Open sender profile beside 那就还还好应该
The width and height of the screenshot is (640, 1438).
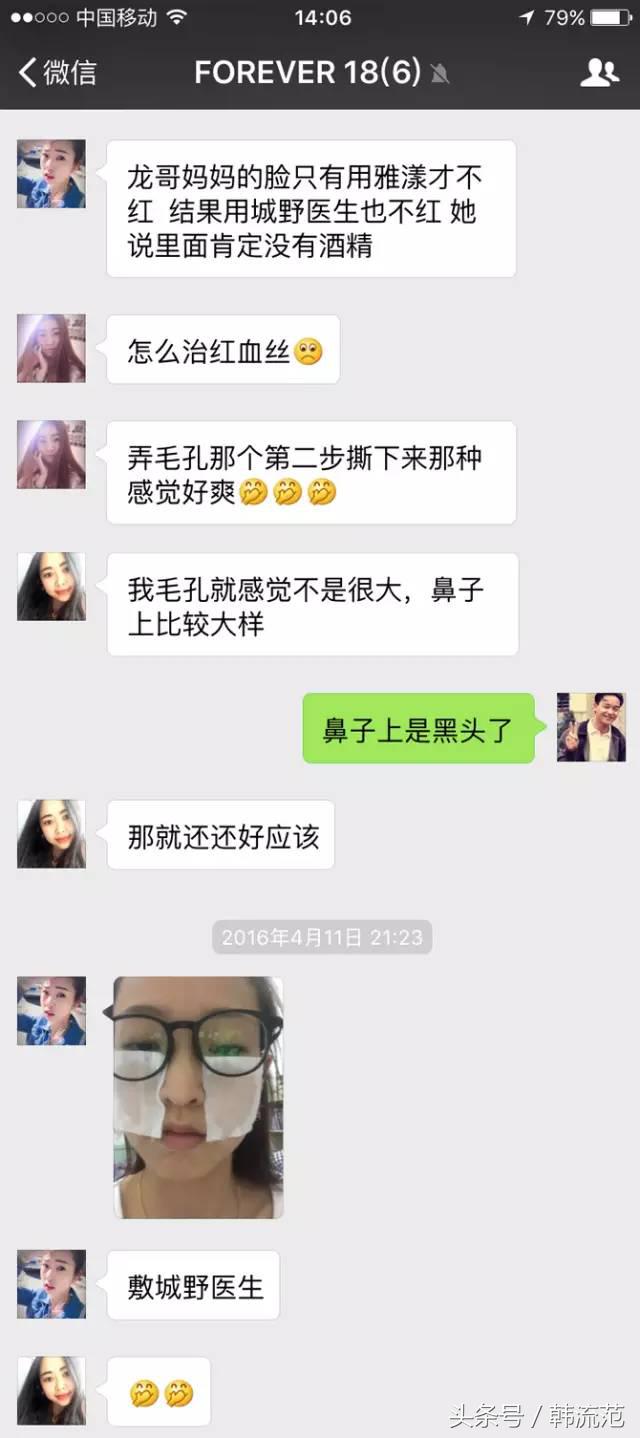pyautogui.click(x=51, y=834)
